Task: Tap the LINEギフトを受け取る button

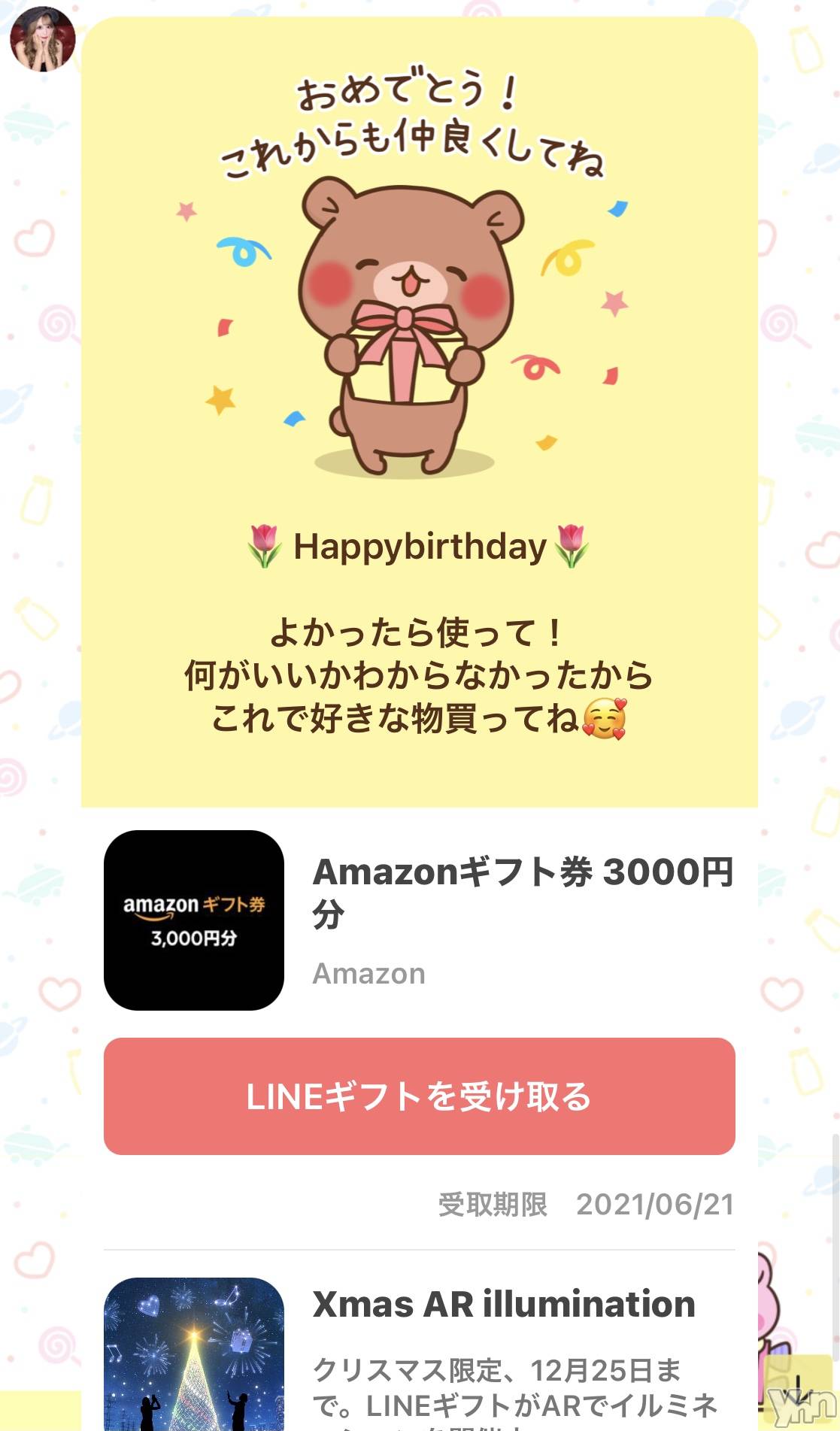Action: [419, 1096]
